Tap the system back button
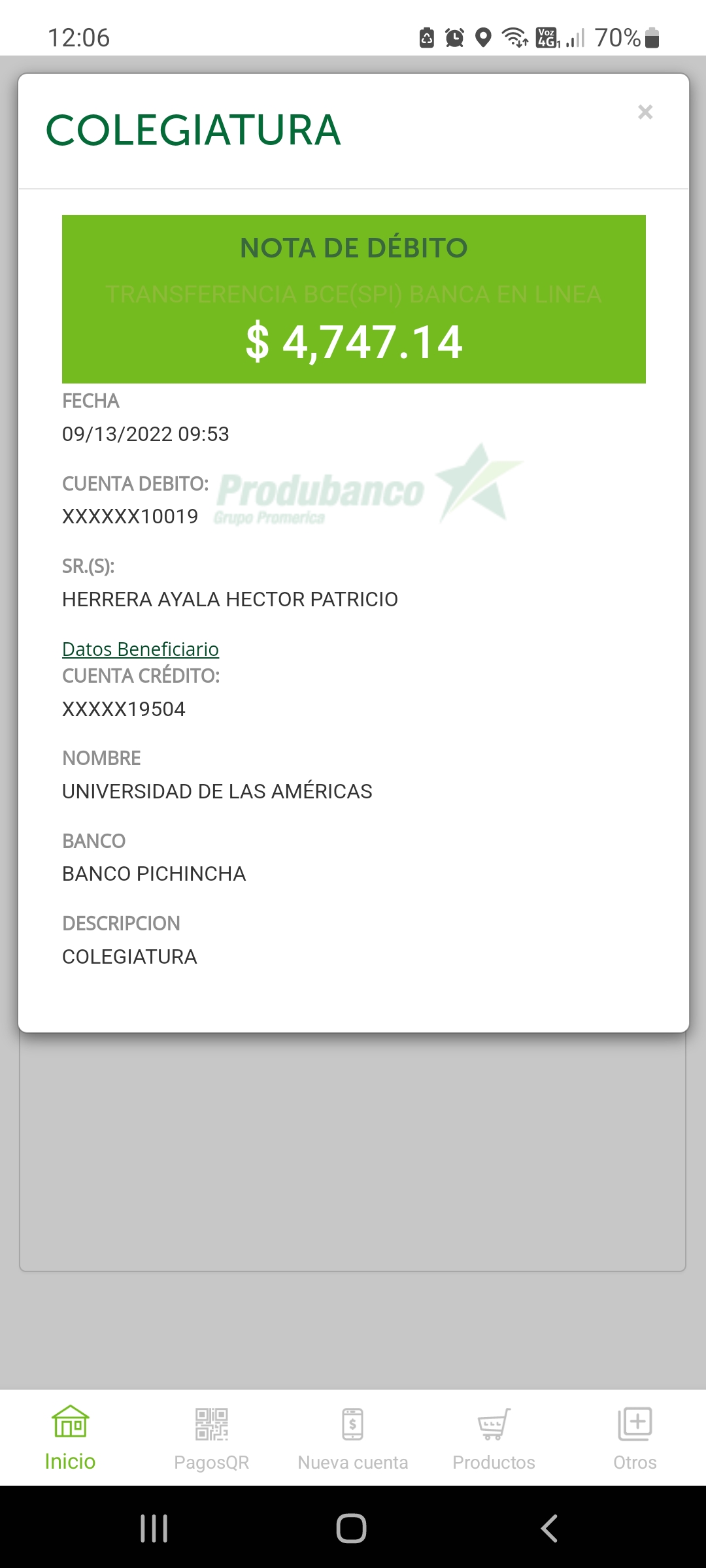 (x=549, y=1528)
